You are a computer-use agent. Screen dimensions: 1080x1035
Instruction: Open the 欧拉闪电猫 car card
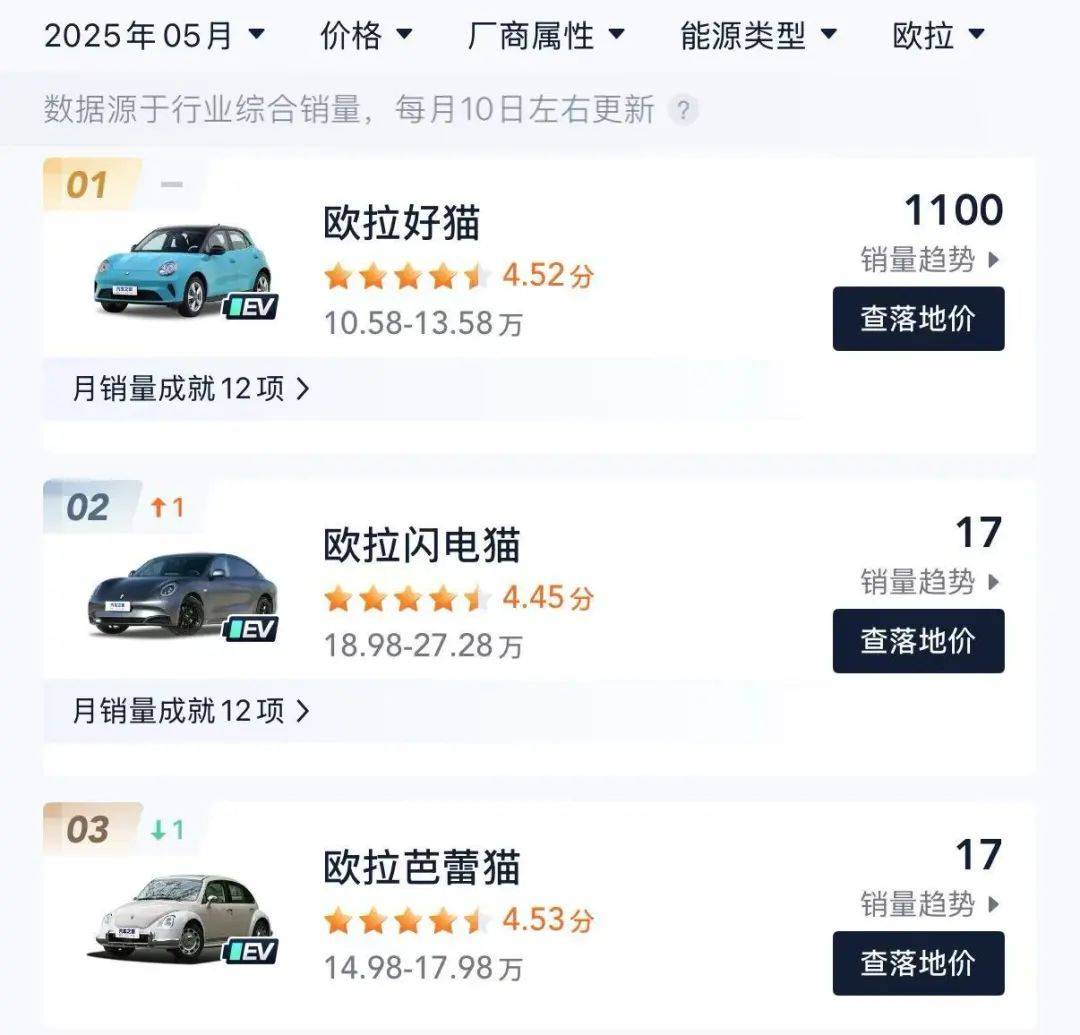pos(421,546)
